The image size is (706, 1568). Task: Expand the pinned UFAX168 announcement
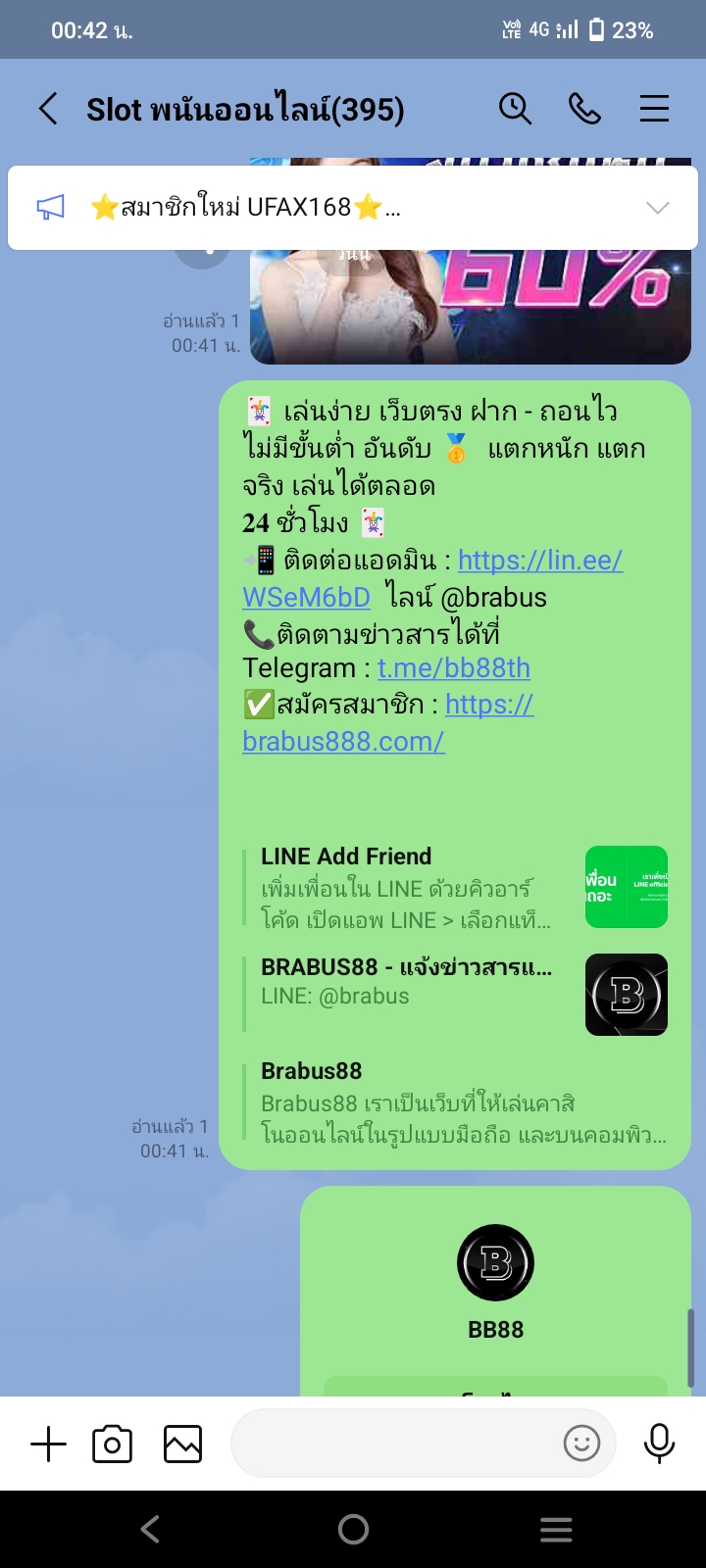657,208
